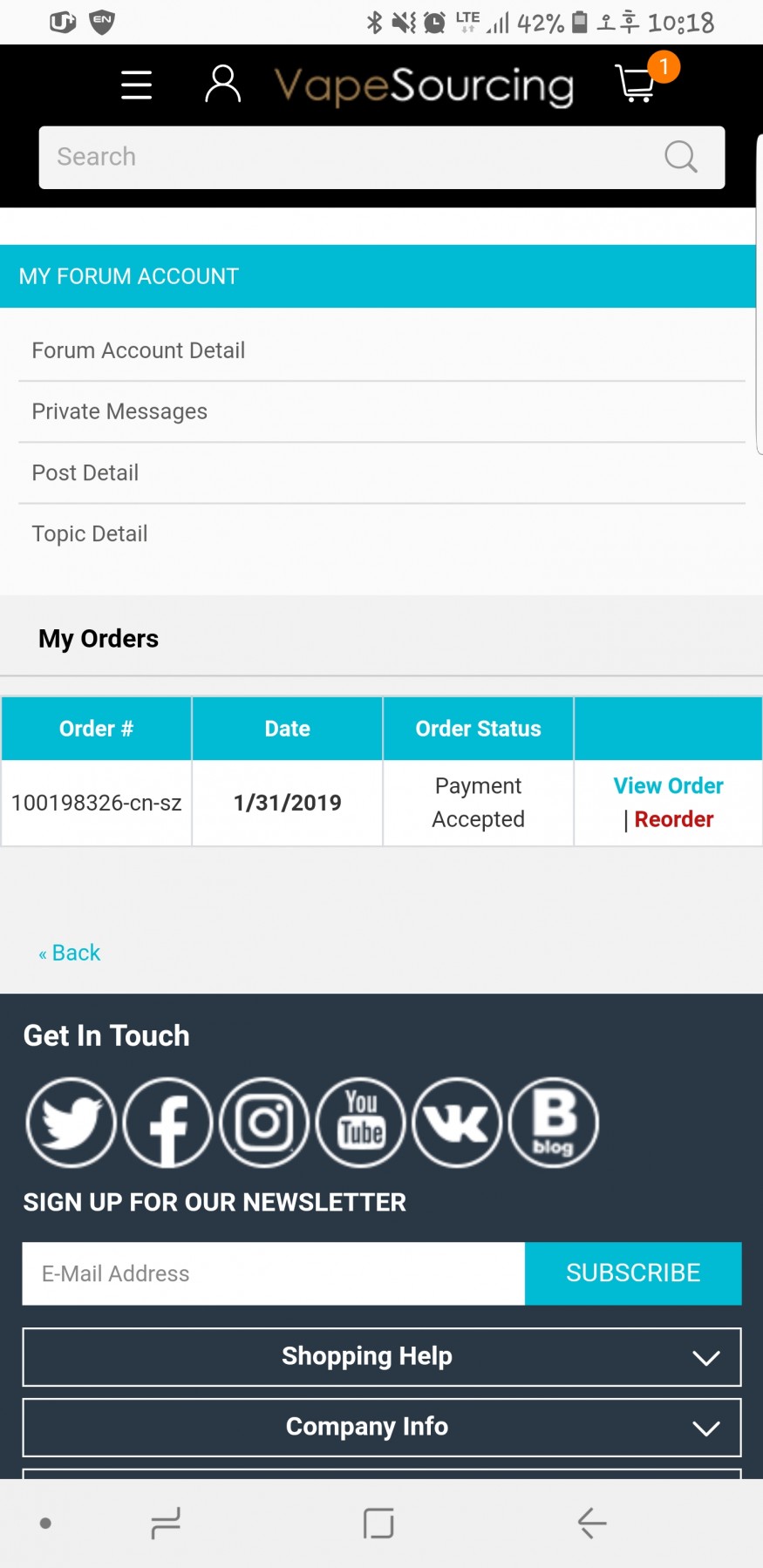The image size is (763, 1568).
Task: Tap the magnifier search icon
Action: [x=680, y=157]
